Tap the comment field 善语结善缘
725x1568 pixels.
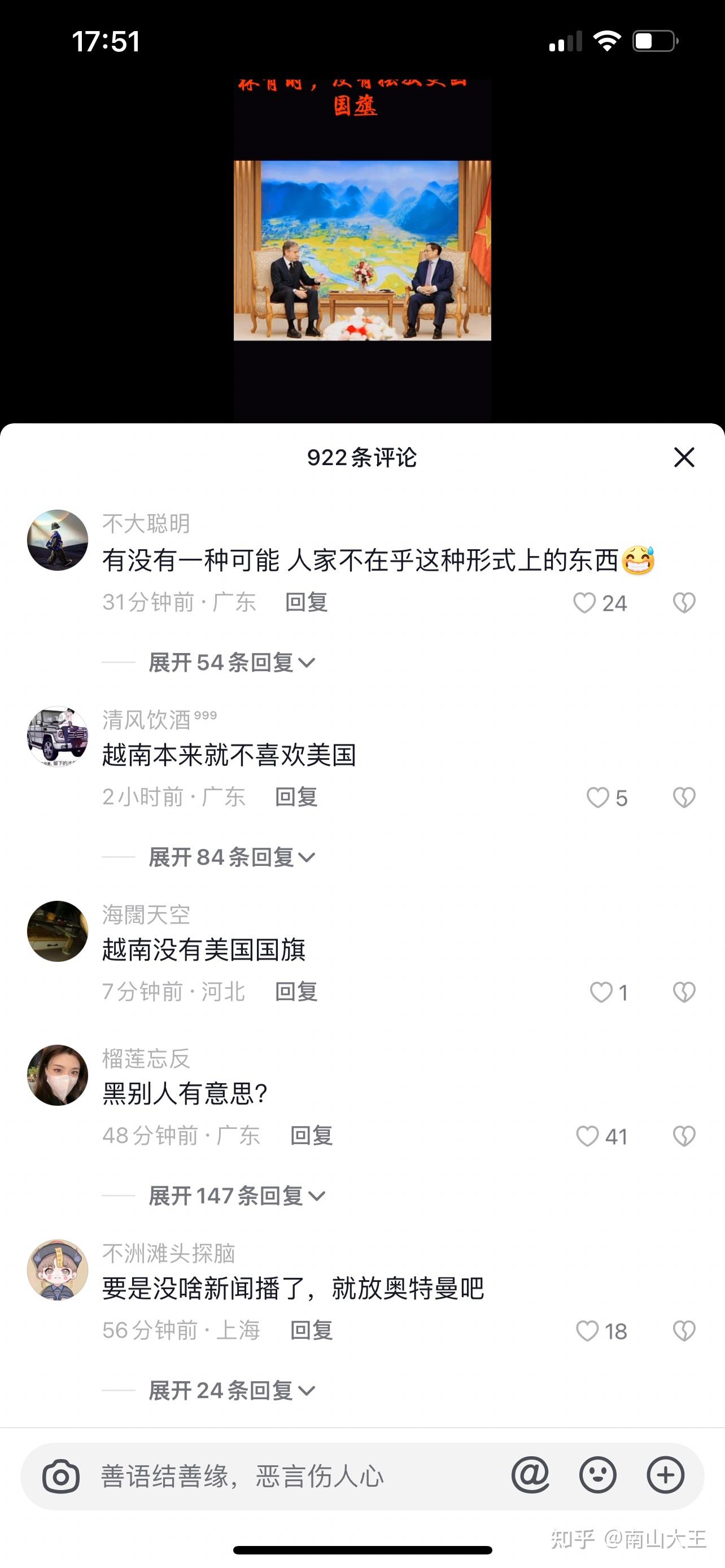tap(292, 1476)
